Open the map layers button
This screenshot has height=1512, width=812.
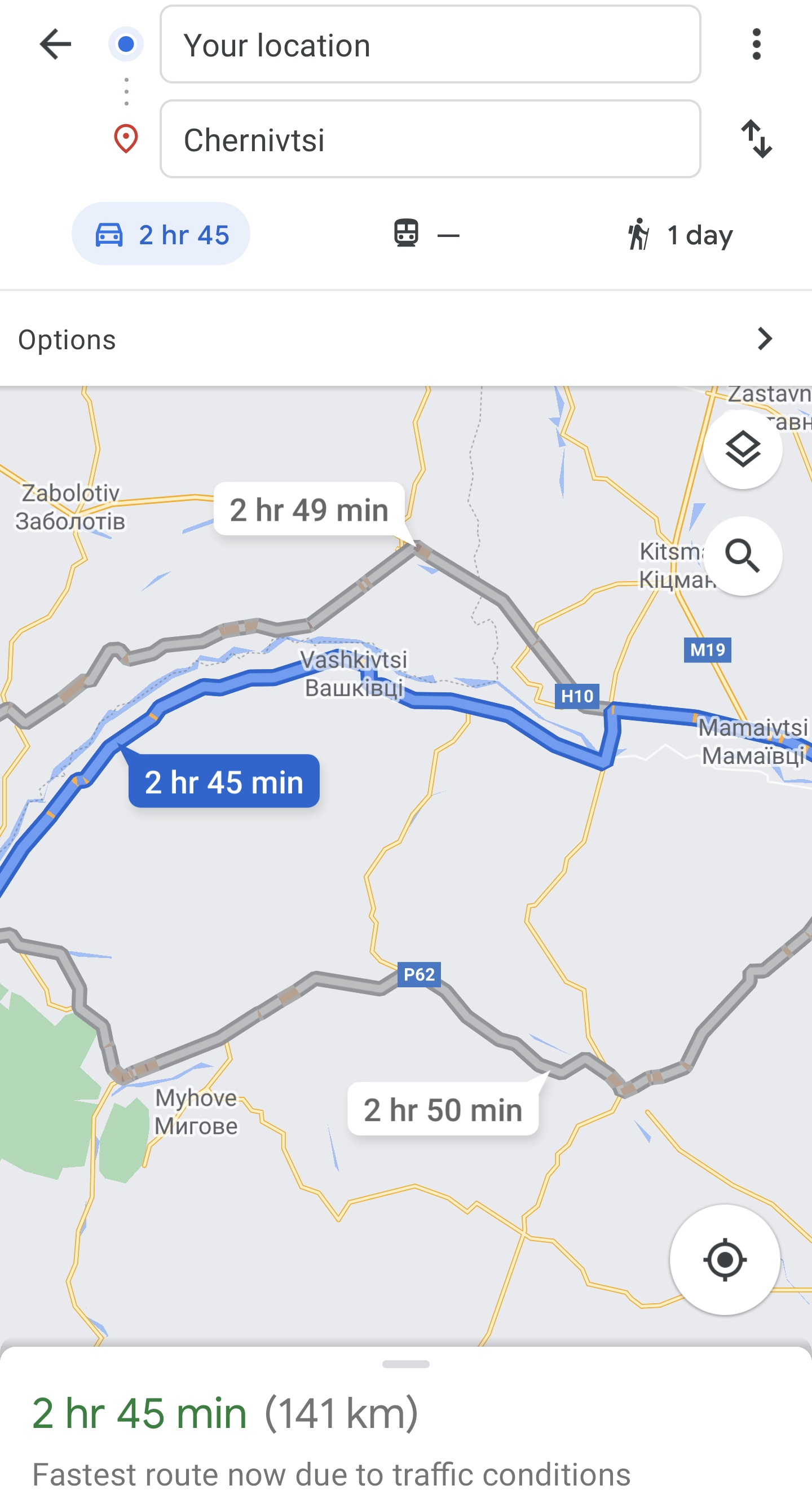(742, 450)
